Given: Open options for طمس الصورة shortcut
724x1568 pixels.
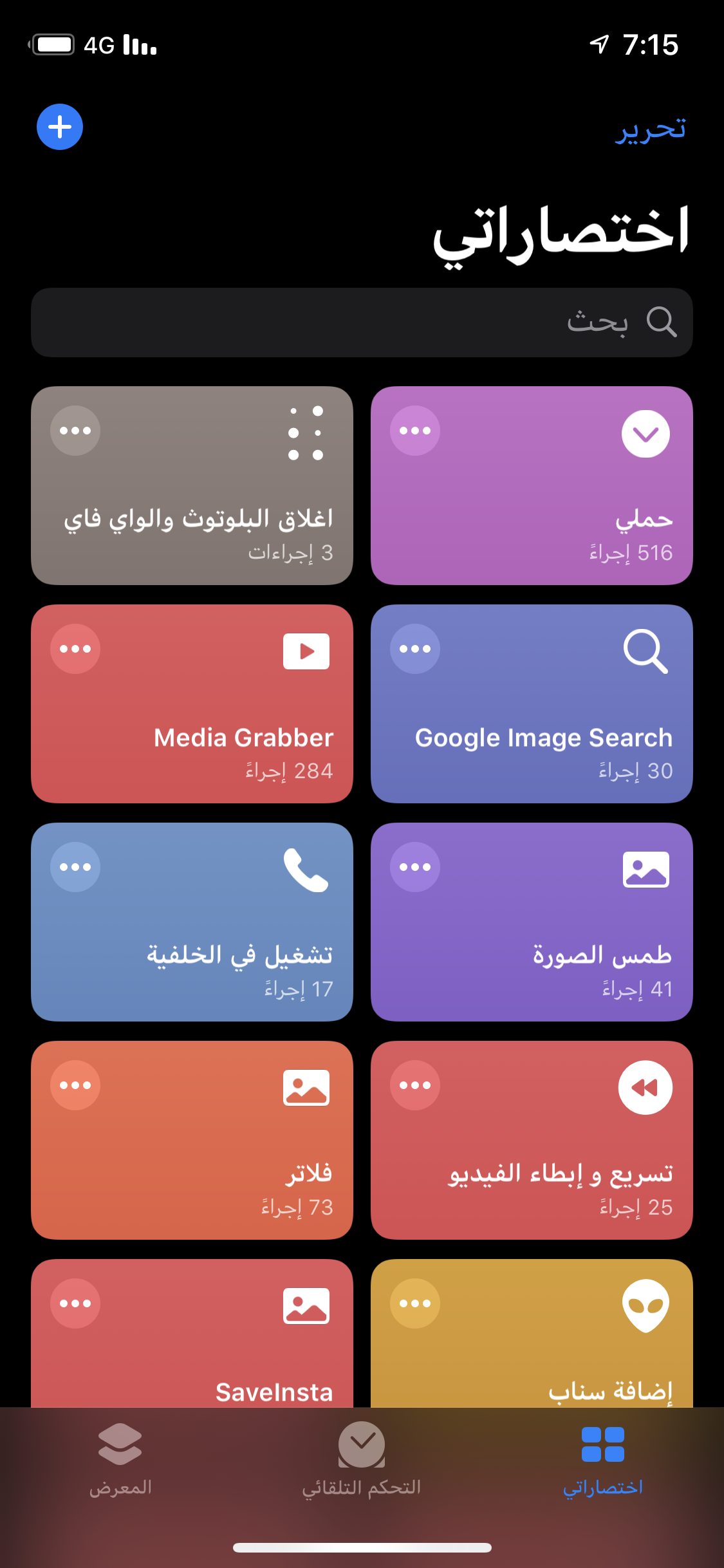Looking at the screenshot, I should (x=415, y=867).
